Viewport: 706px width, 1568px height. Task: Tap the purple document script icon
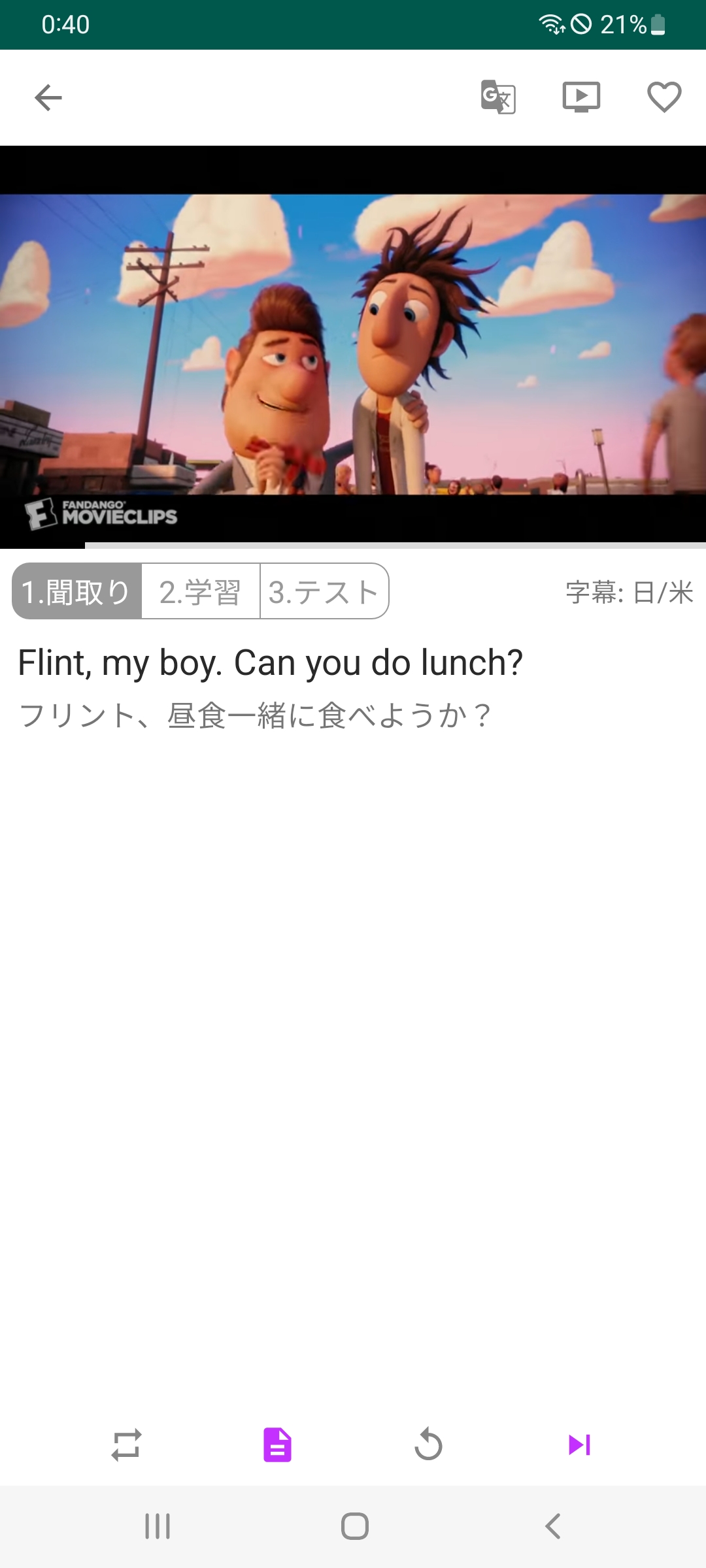pyautogui.click(x=277, y=1445)
